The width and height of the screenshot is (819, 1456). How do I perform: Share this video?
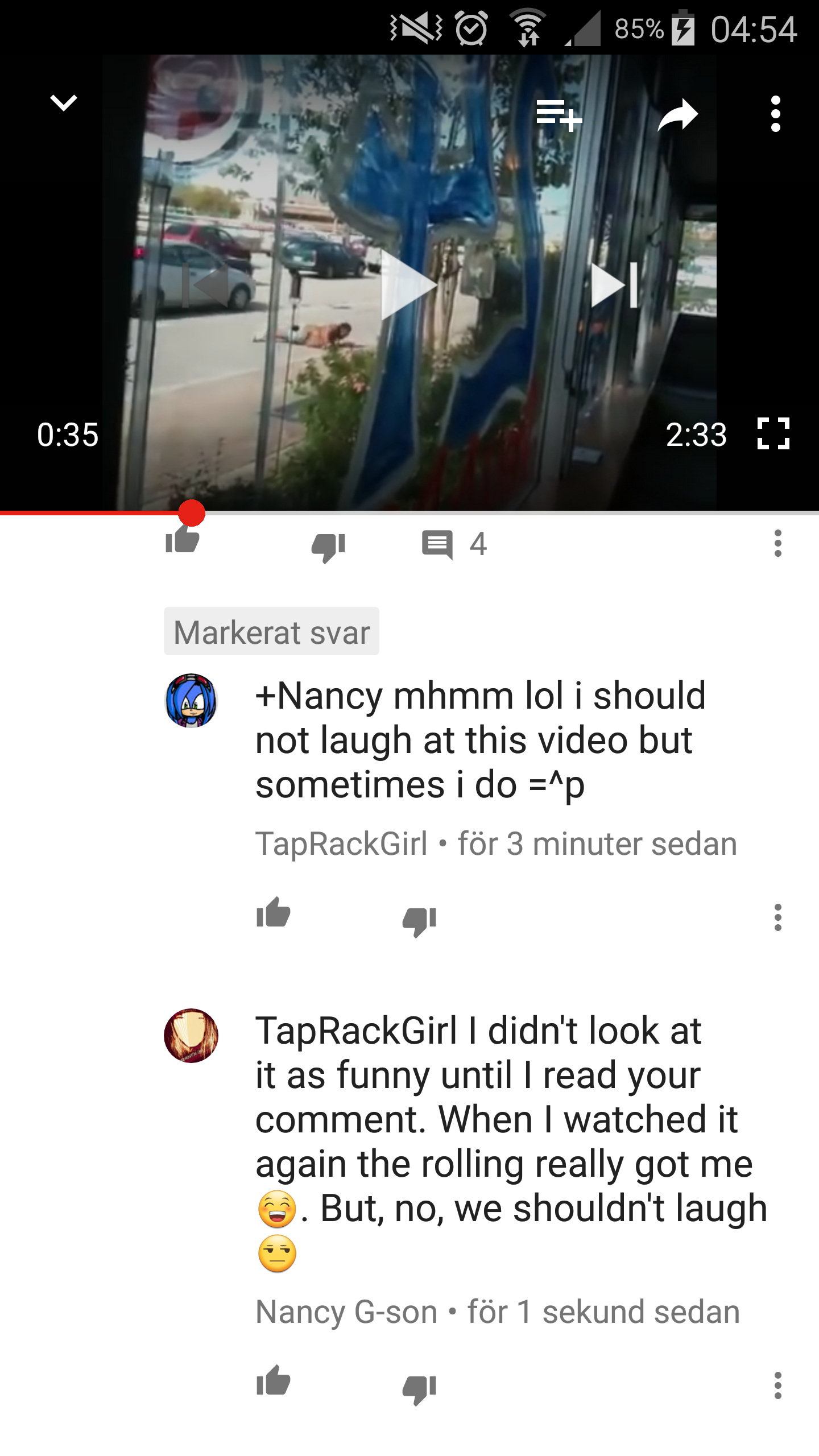pyautogui.click(x=677, y=114)
